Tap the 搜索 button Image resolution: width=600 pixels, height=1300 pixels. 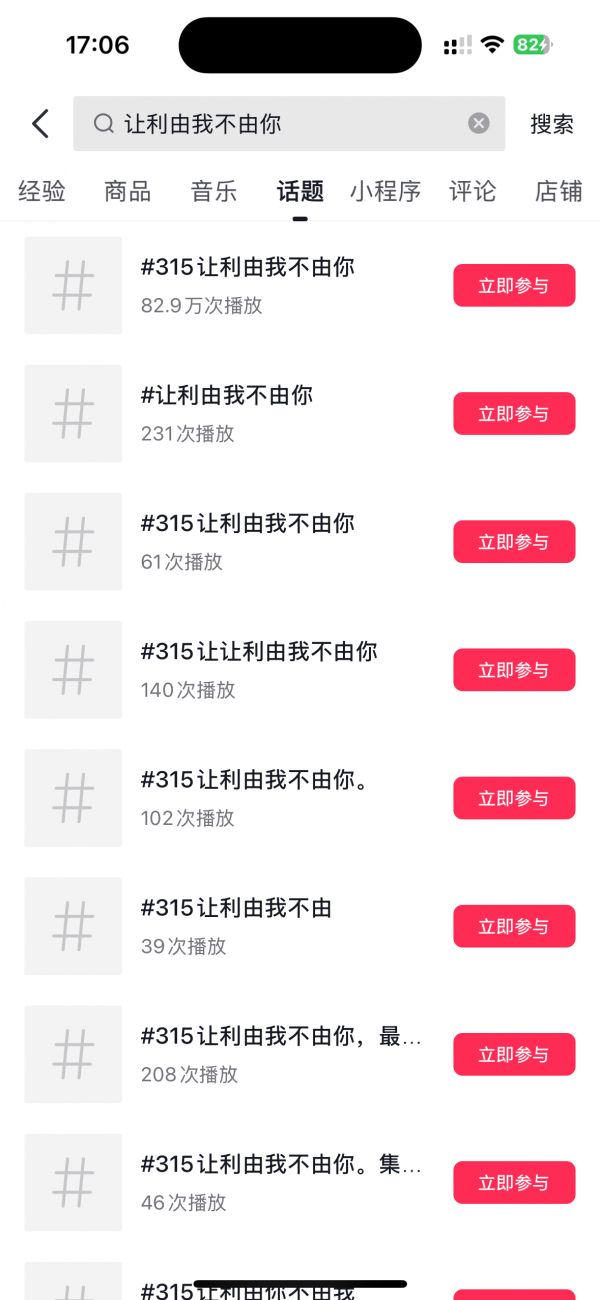point(552,124)
